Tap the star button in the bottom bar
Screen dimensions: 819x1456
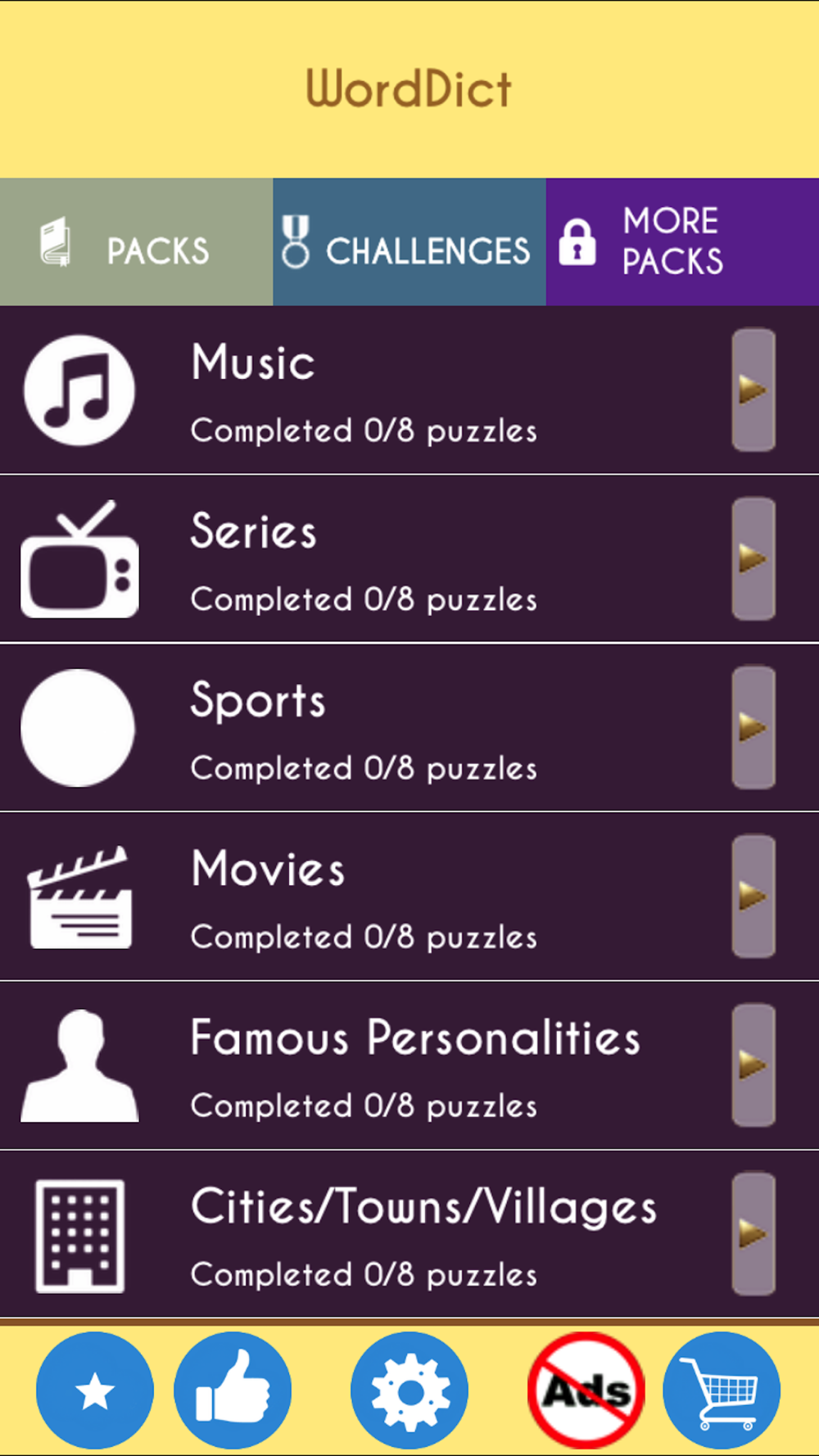pyautogui.click(x=95, y=1390)
